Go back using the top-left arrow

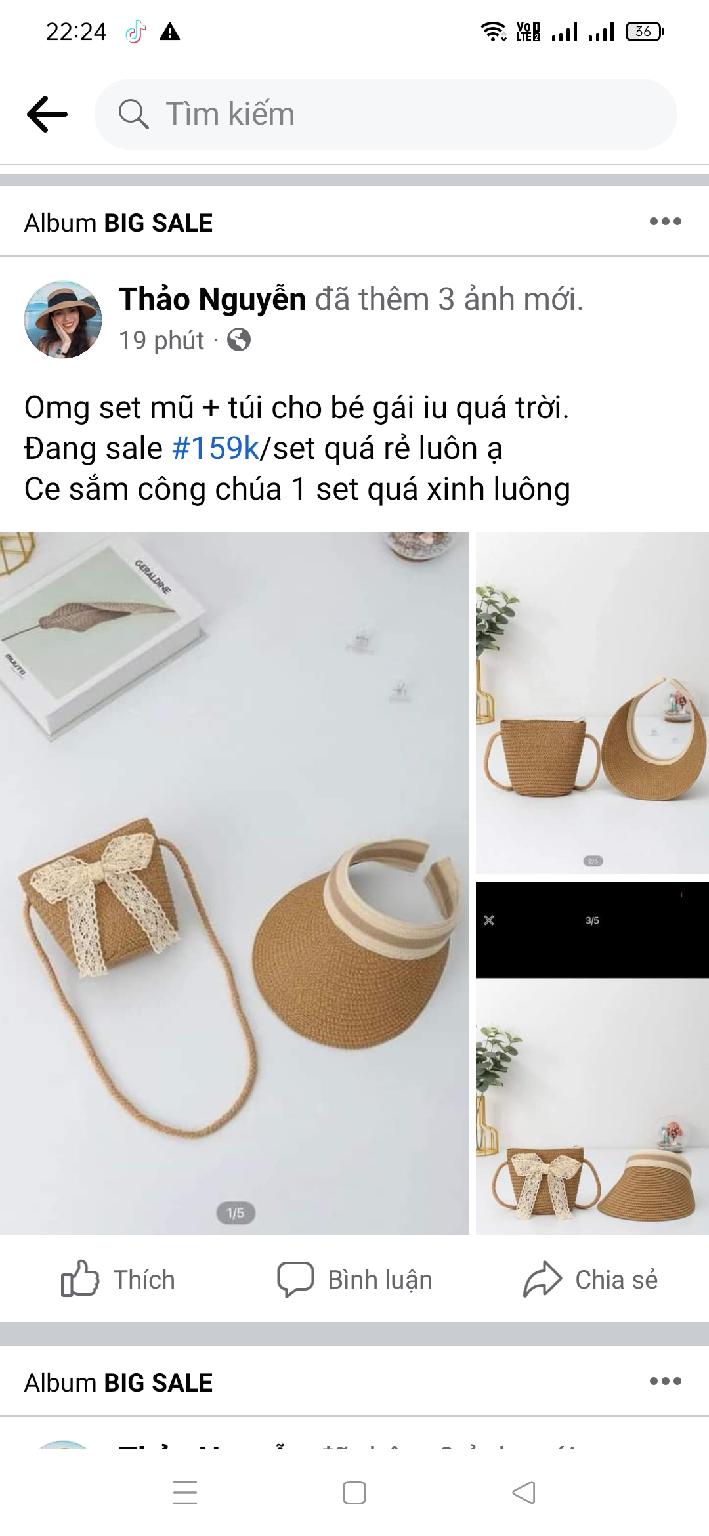(x=47, y=114)
